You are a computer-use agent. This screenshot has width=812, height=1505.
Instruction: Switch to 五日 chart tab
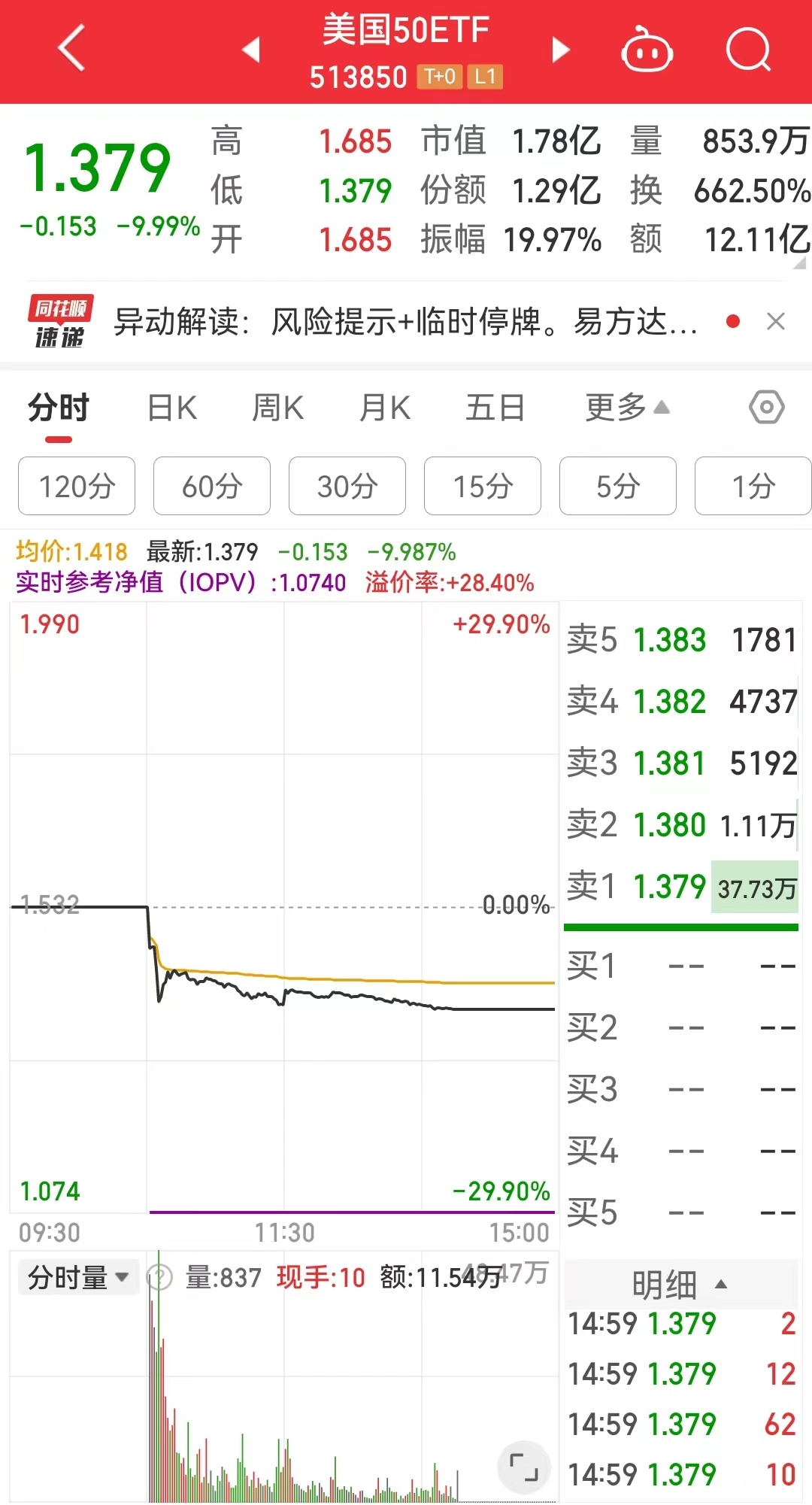[495, 408]
